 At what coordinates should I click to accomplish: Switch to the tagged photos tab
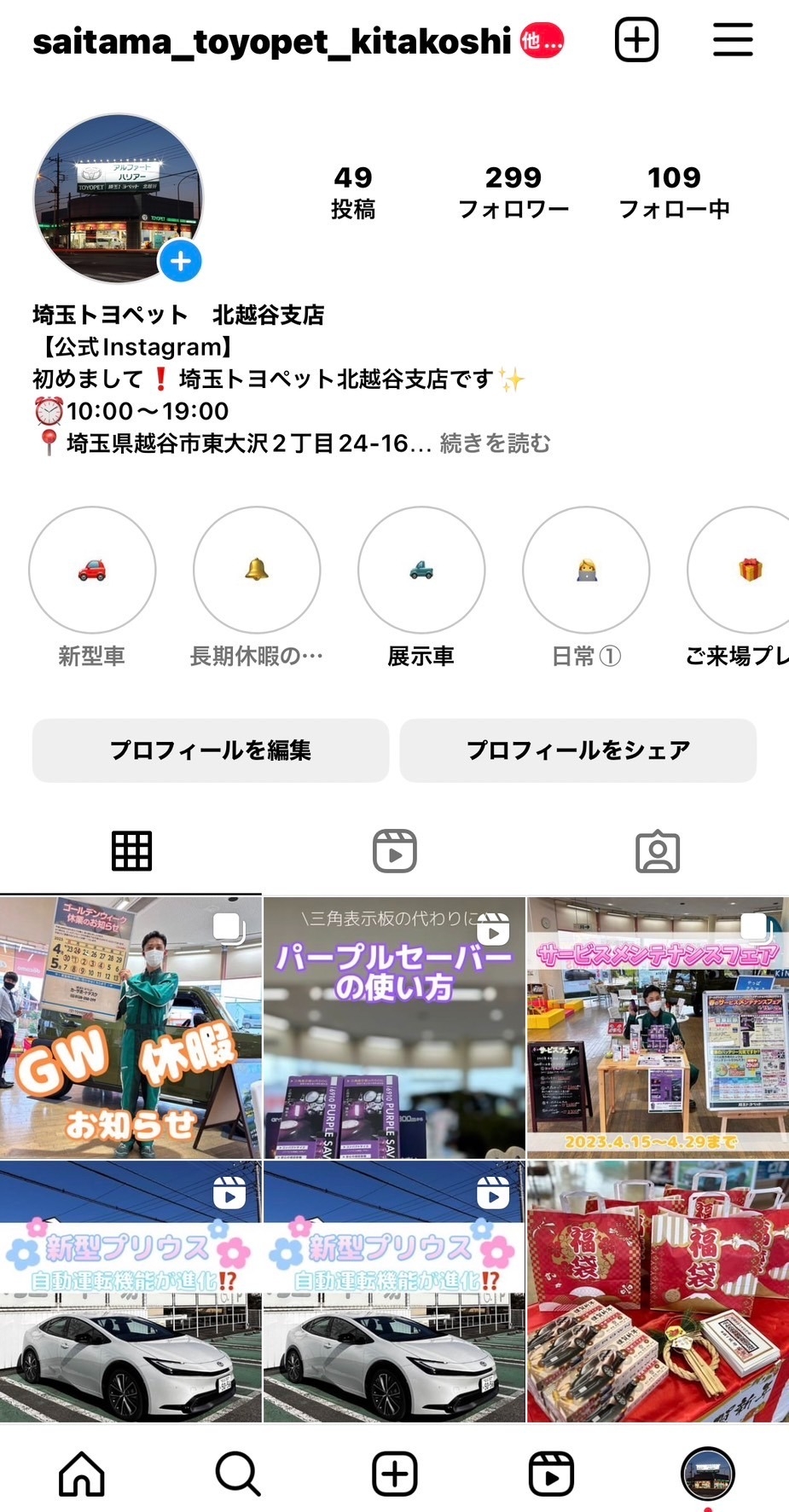pos(658,851)
